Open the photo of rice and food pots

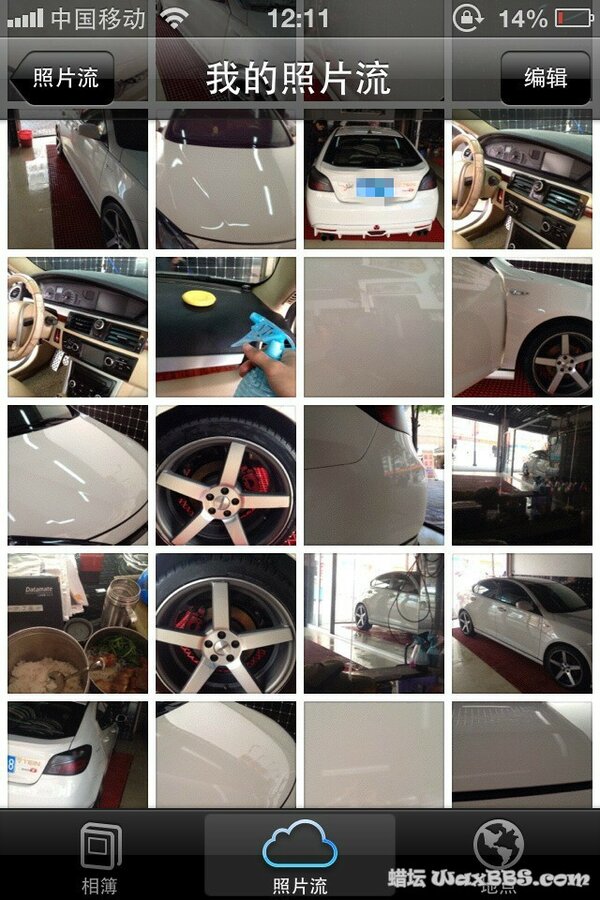(x=77, y=623)
